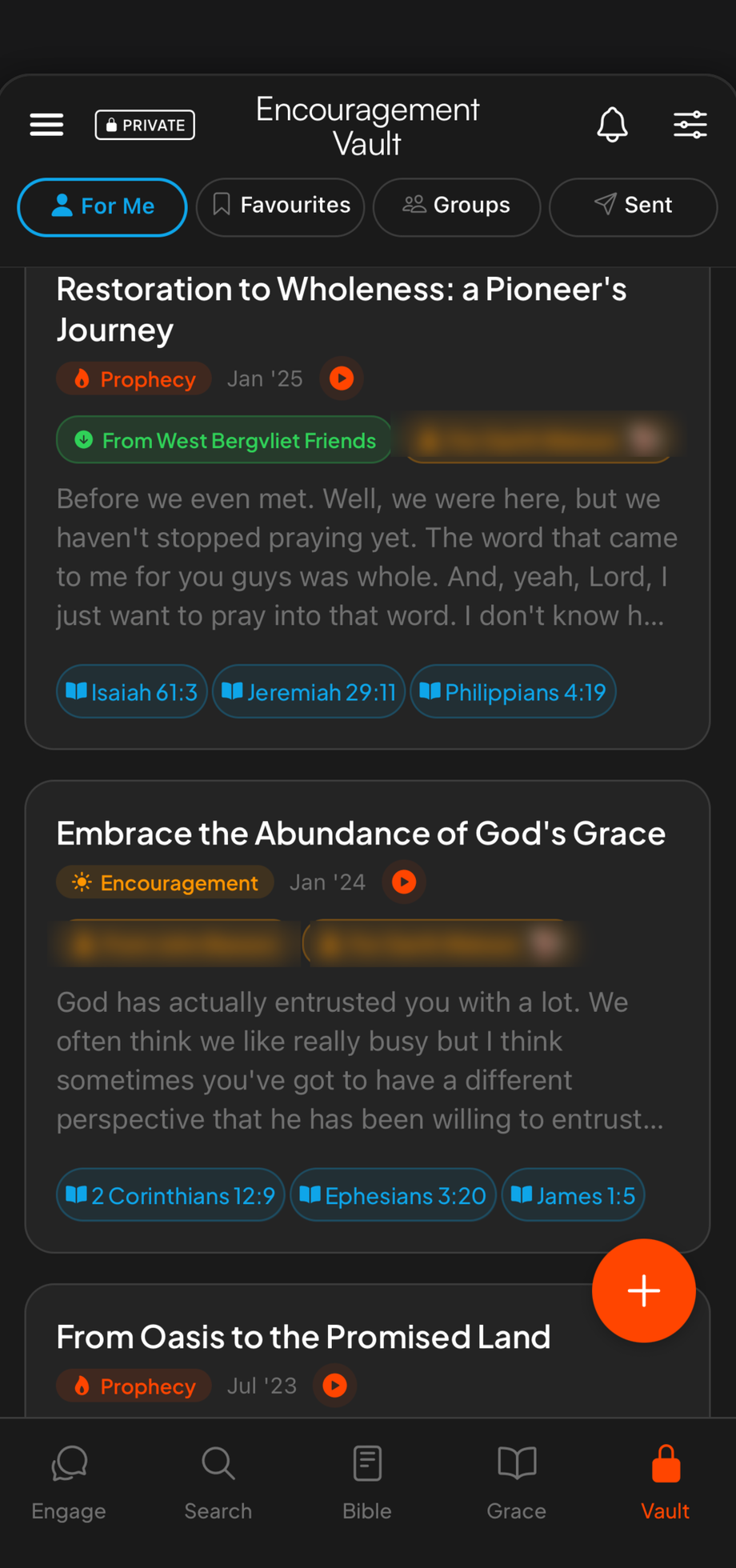Tap the orange plus button to add entry
This screenshot has width=736, height=1568.
tap(643, 1290)
